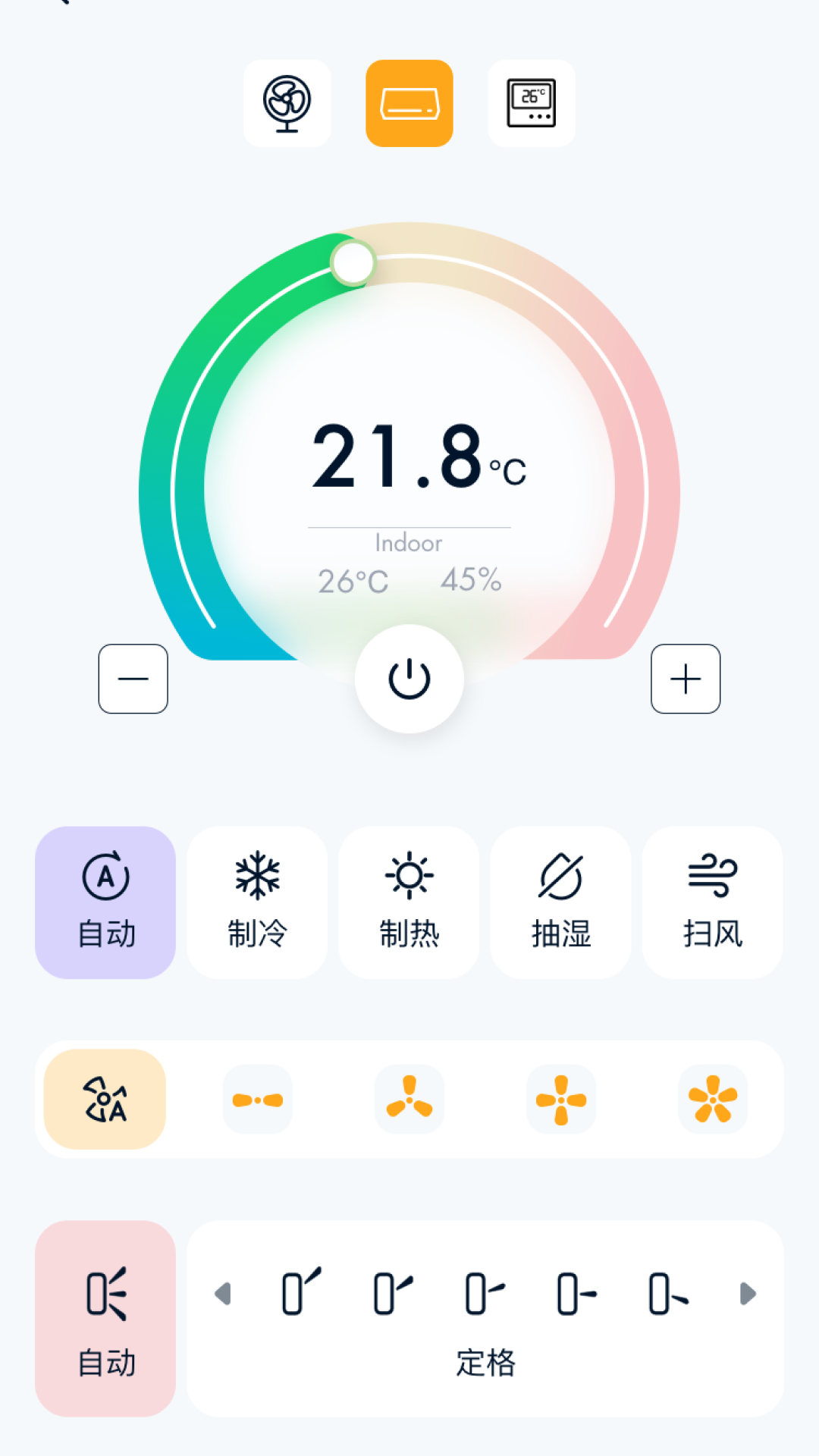Open the wall thermostat device icon
This screenshot has width=819, height=1456.
tap(531, 103)
